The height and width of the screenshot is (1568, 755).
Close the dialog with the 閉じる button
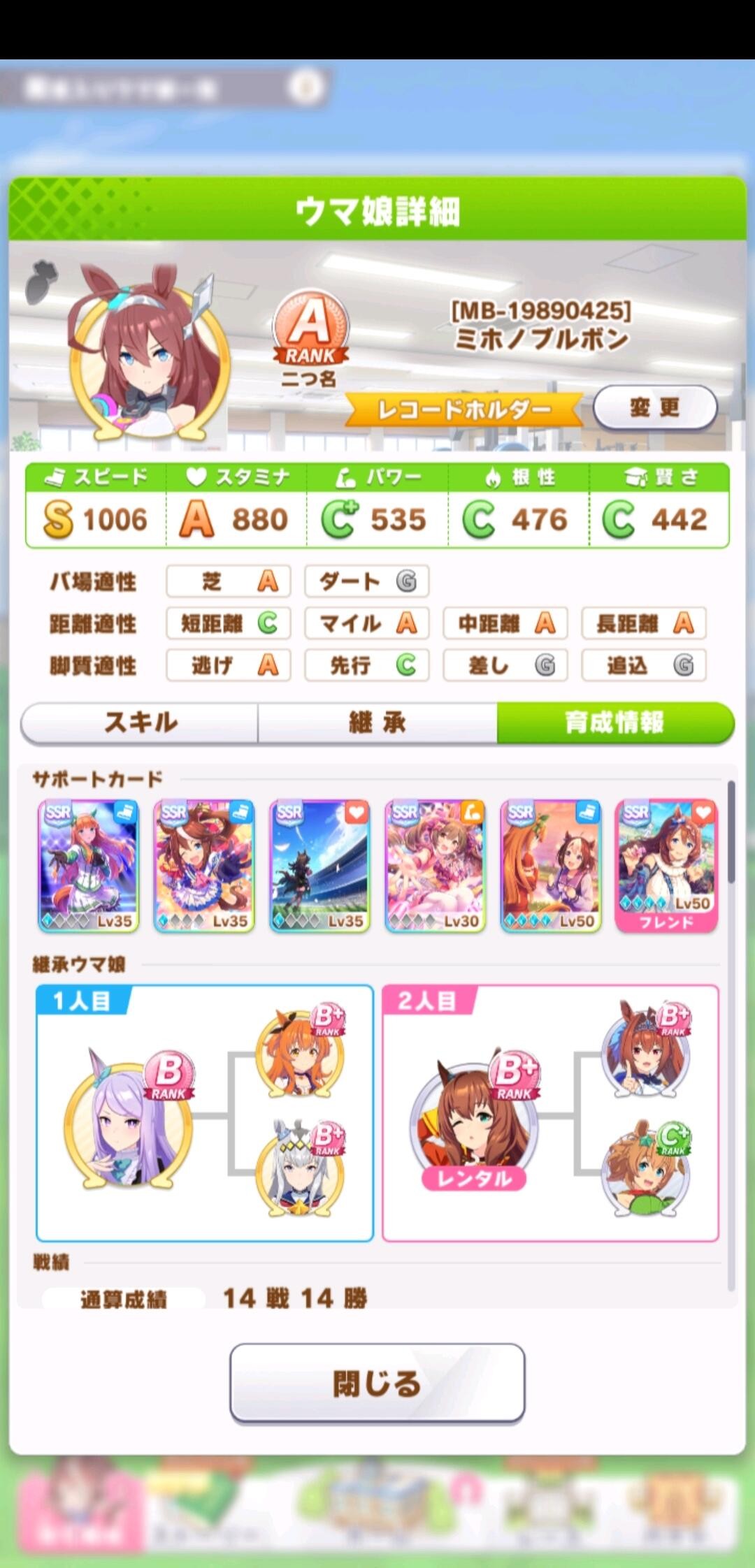pos(377,1383)
